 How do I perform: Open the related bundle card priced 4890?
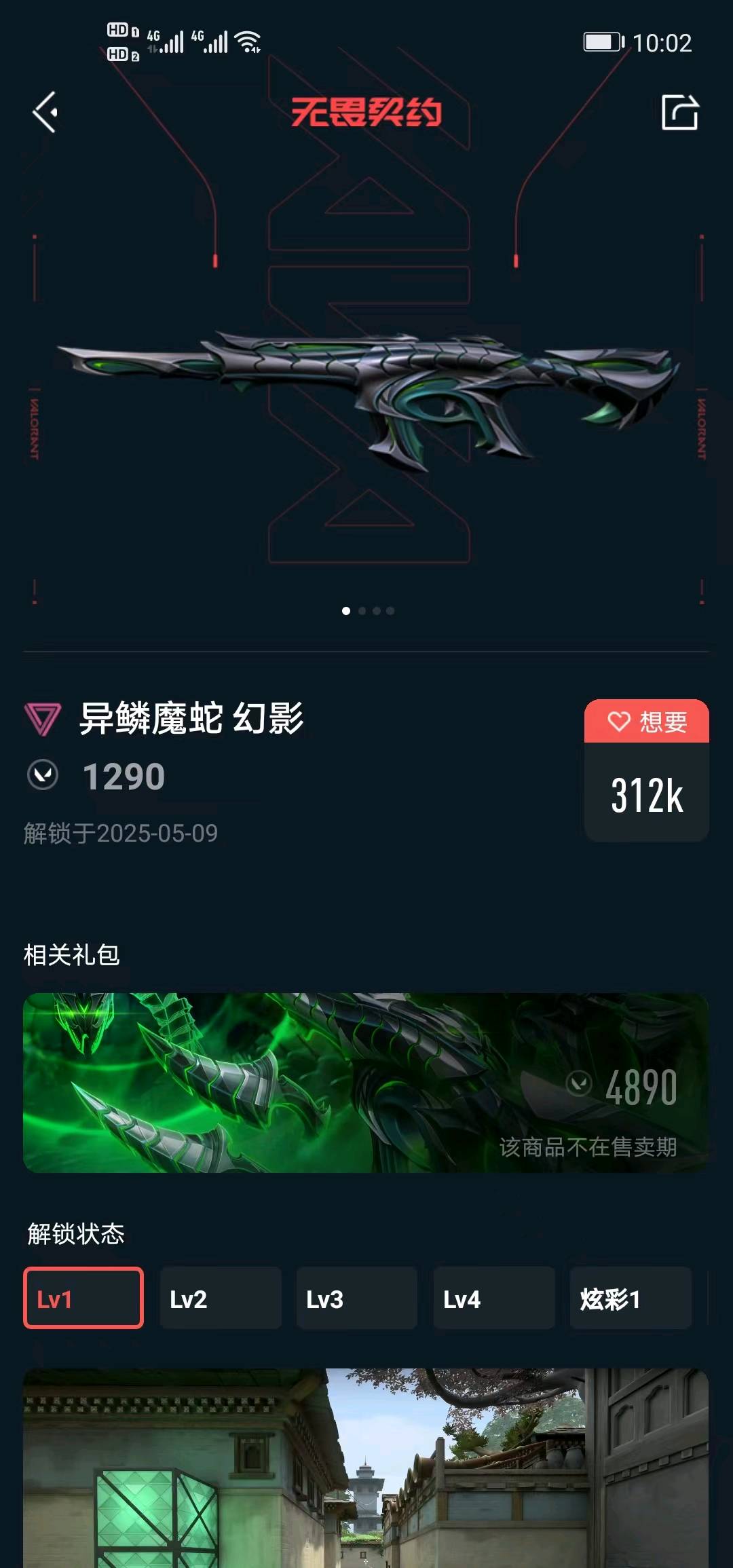coord(366,1083)
